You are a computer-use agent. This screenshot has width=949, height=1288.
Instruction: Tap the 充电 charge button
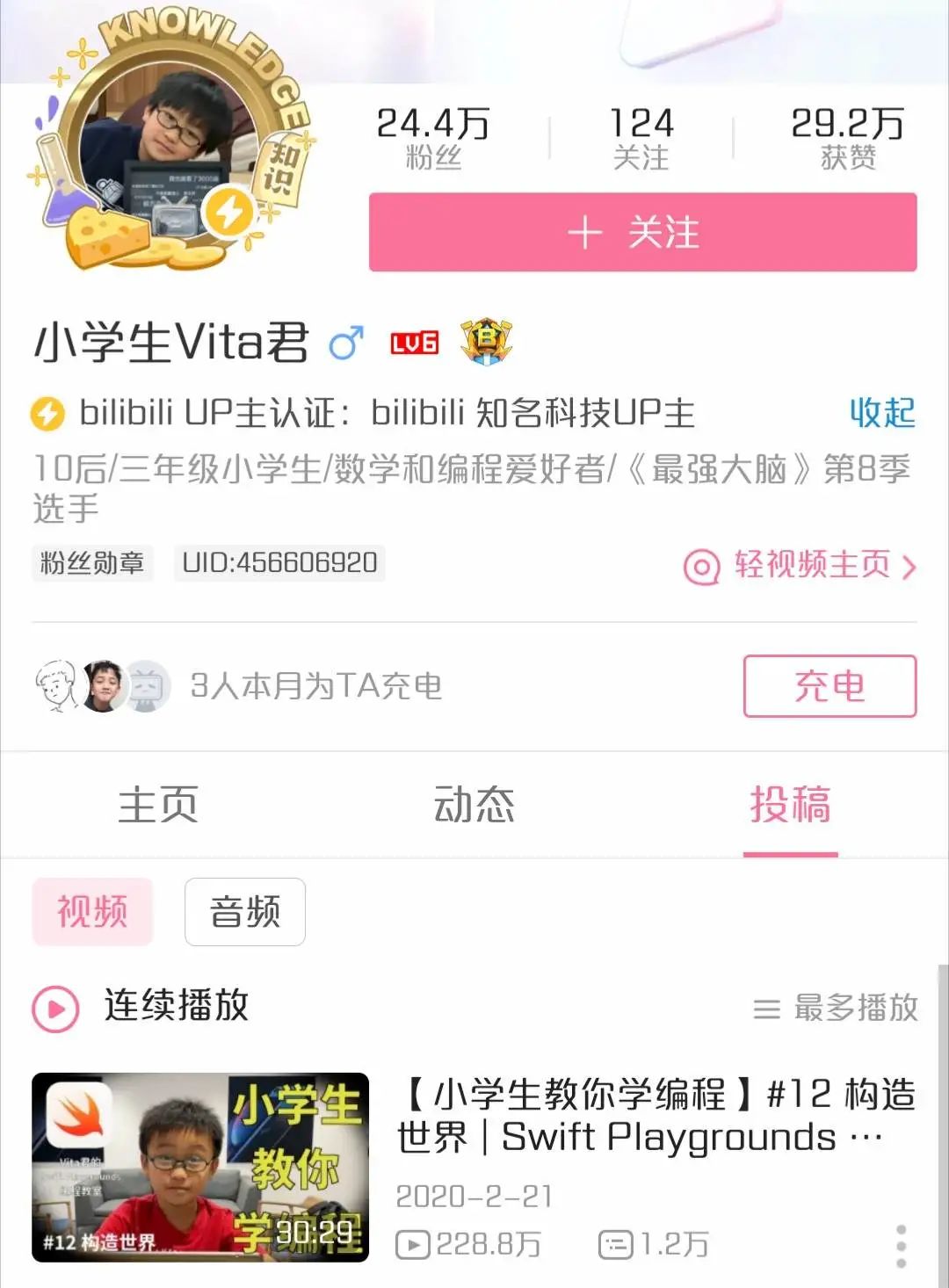pyautogui.click(x=829, y=686)
